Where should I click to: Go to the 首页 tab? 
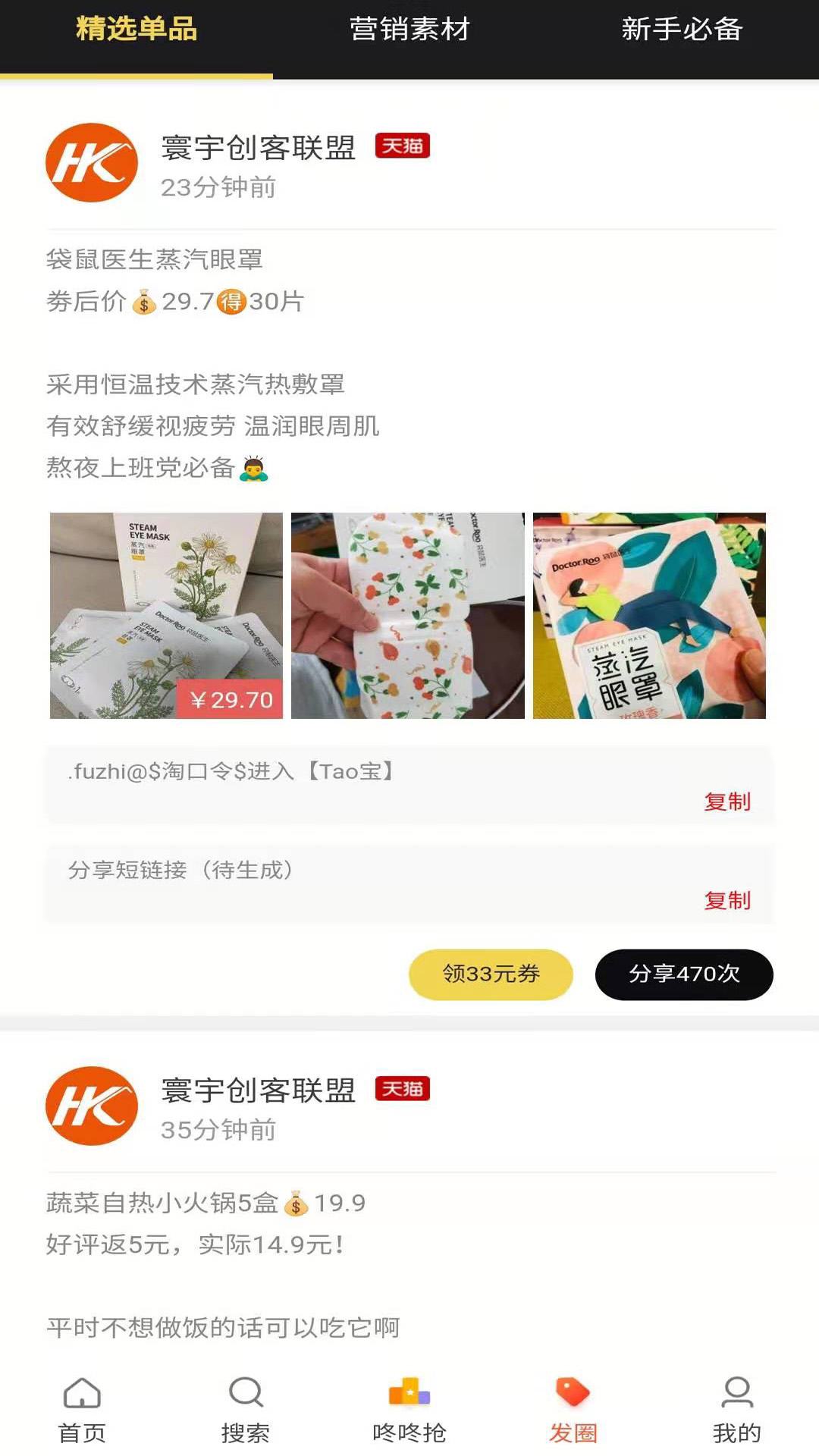[x=82, y=1409]
